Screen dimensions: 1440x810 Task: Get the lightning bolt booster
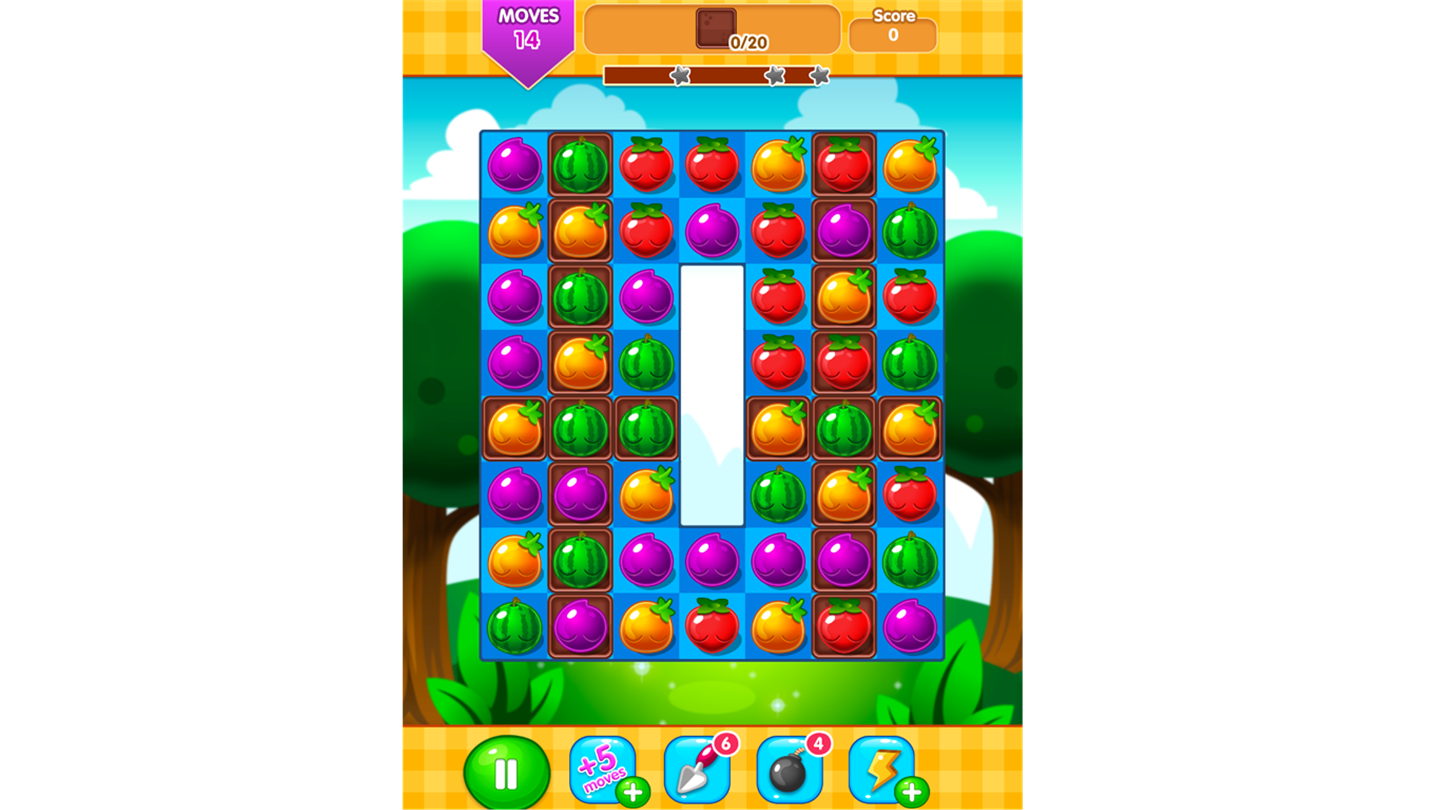[882, 769]
